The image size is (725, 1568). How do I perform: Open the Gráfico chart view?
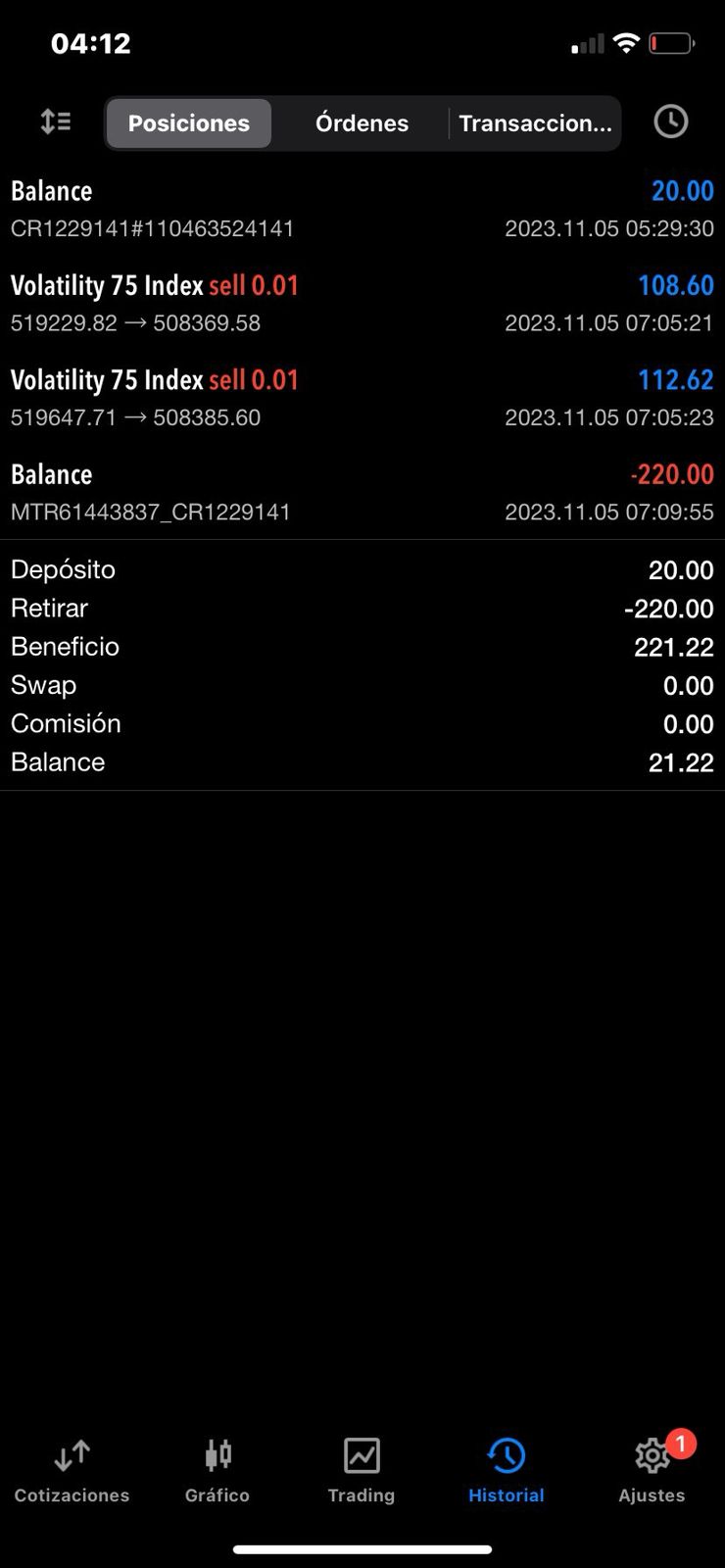point(217,1468)
